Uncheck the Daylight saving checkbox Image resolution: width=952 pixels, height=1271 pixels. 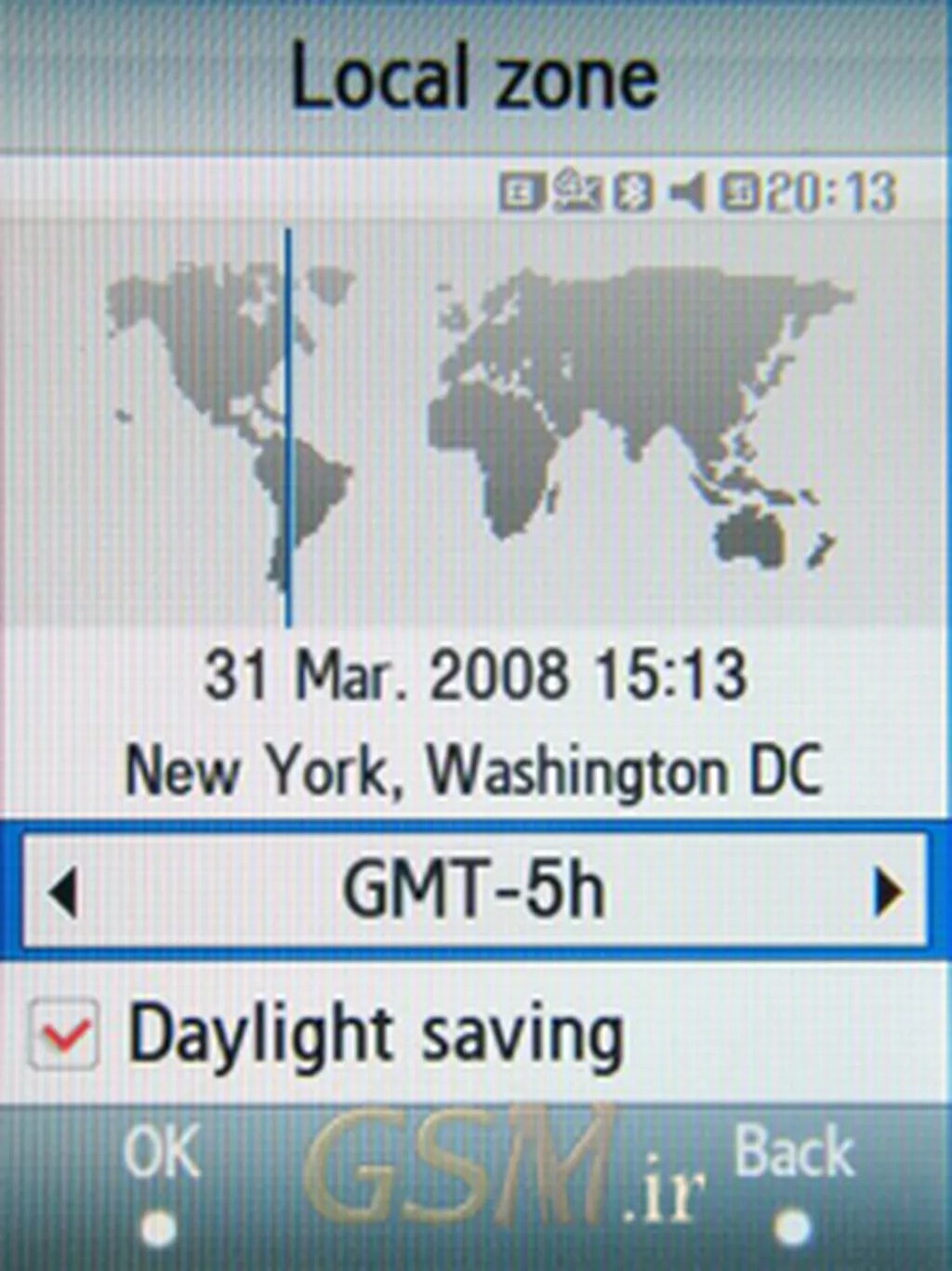pos(63,1034)
